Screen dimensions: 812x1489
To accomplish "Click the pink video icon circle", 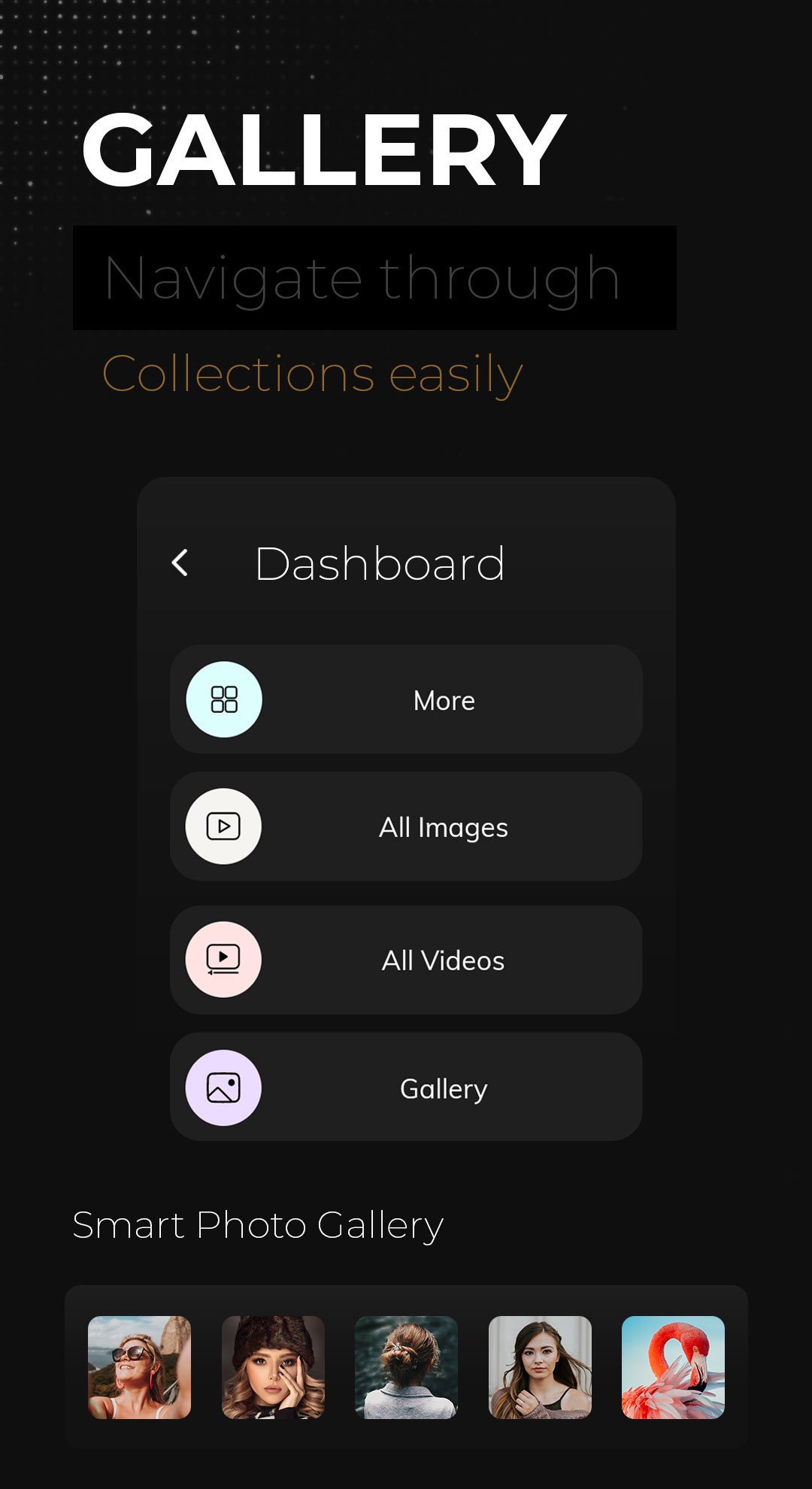I will click(223, 959).
